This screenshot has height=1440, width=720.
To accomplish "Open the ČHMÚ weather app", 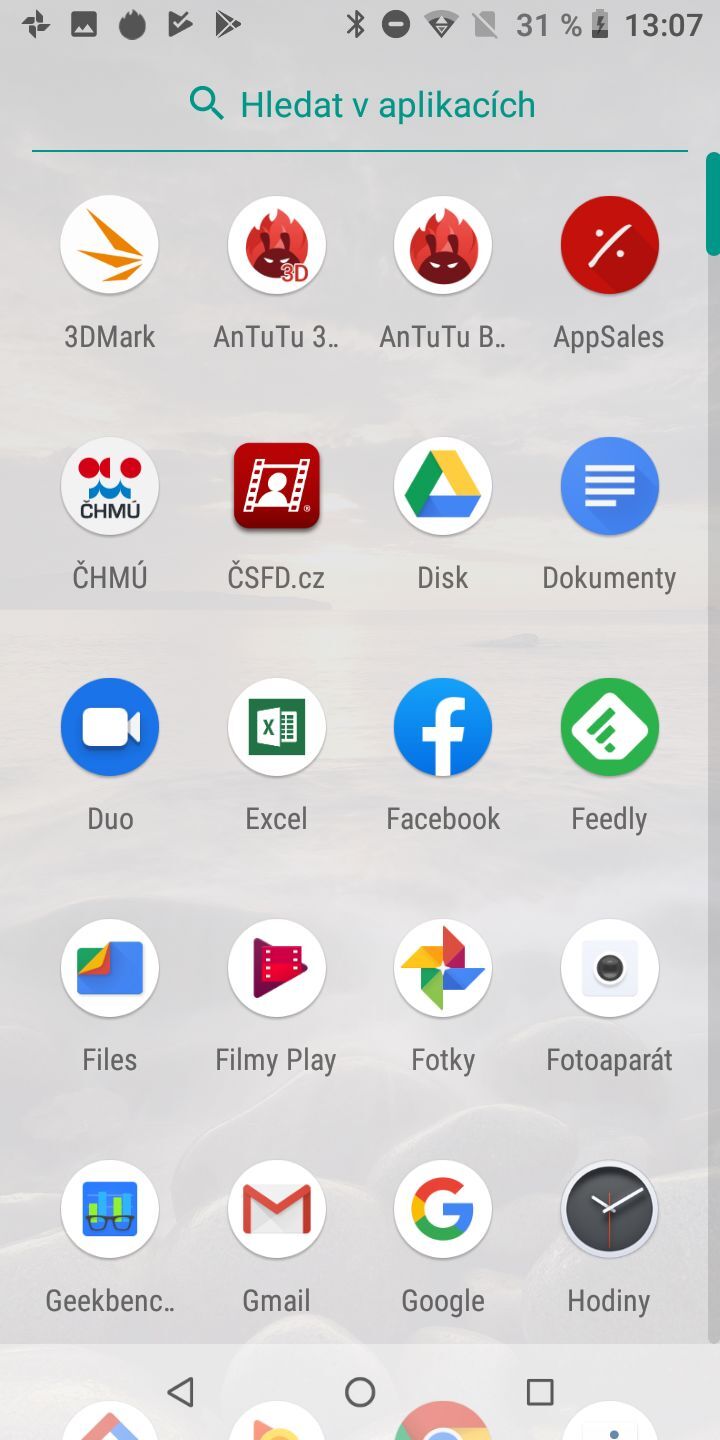I will pyautogui.click(x=110, y=486).
